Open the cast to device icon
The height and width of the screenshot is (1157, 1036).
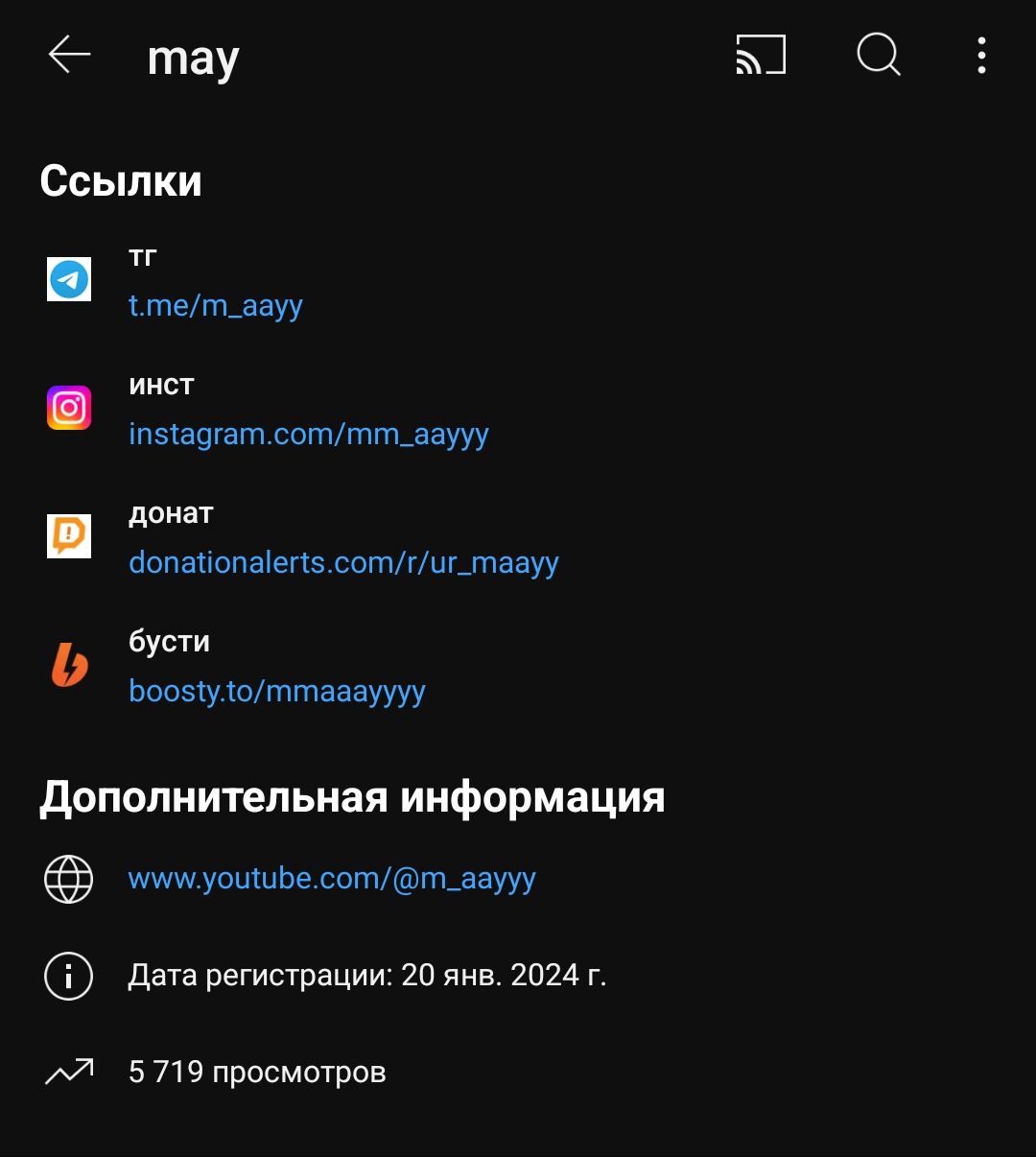coord(761,56)
